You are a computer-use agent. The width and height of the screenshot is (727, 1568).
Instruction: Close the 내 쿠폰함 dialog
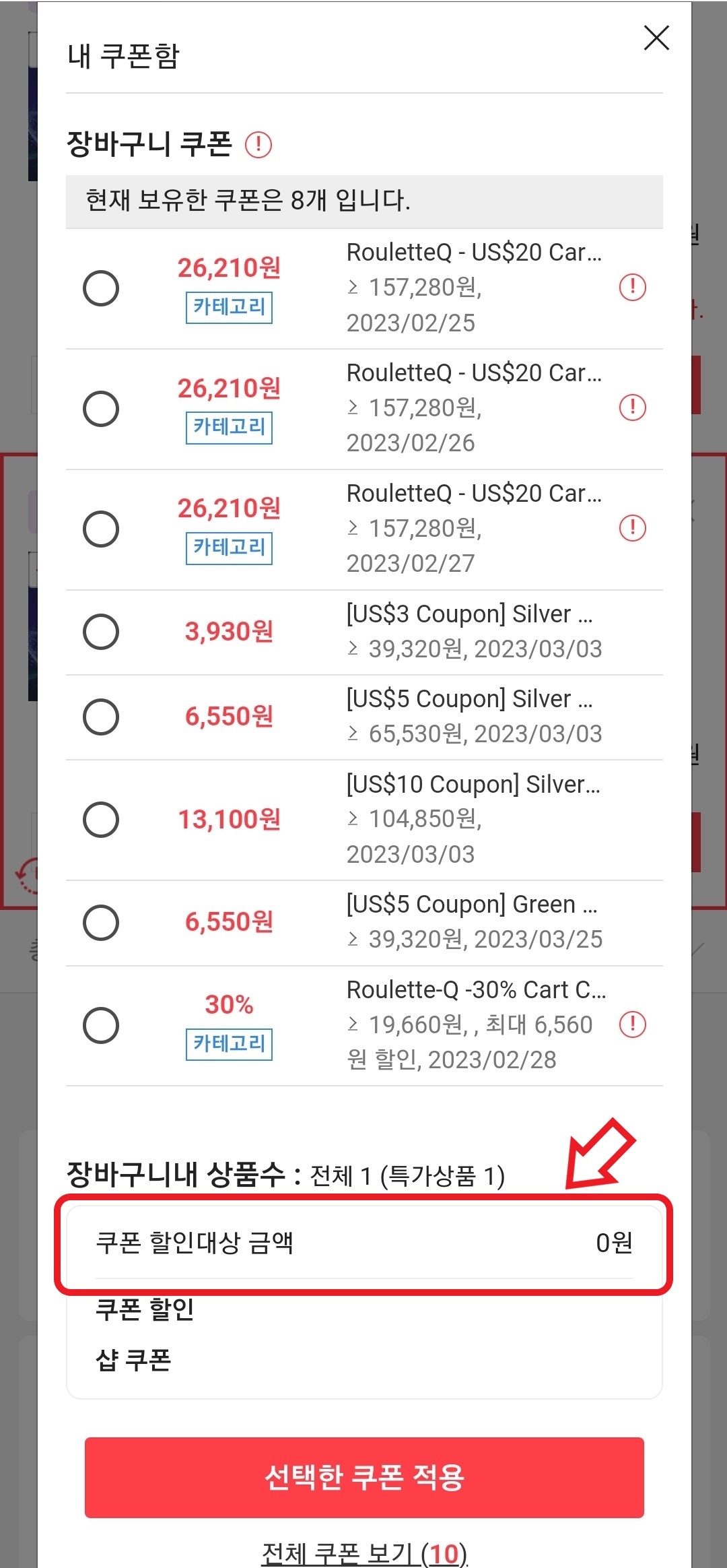click(656, 38)
